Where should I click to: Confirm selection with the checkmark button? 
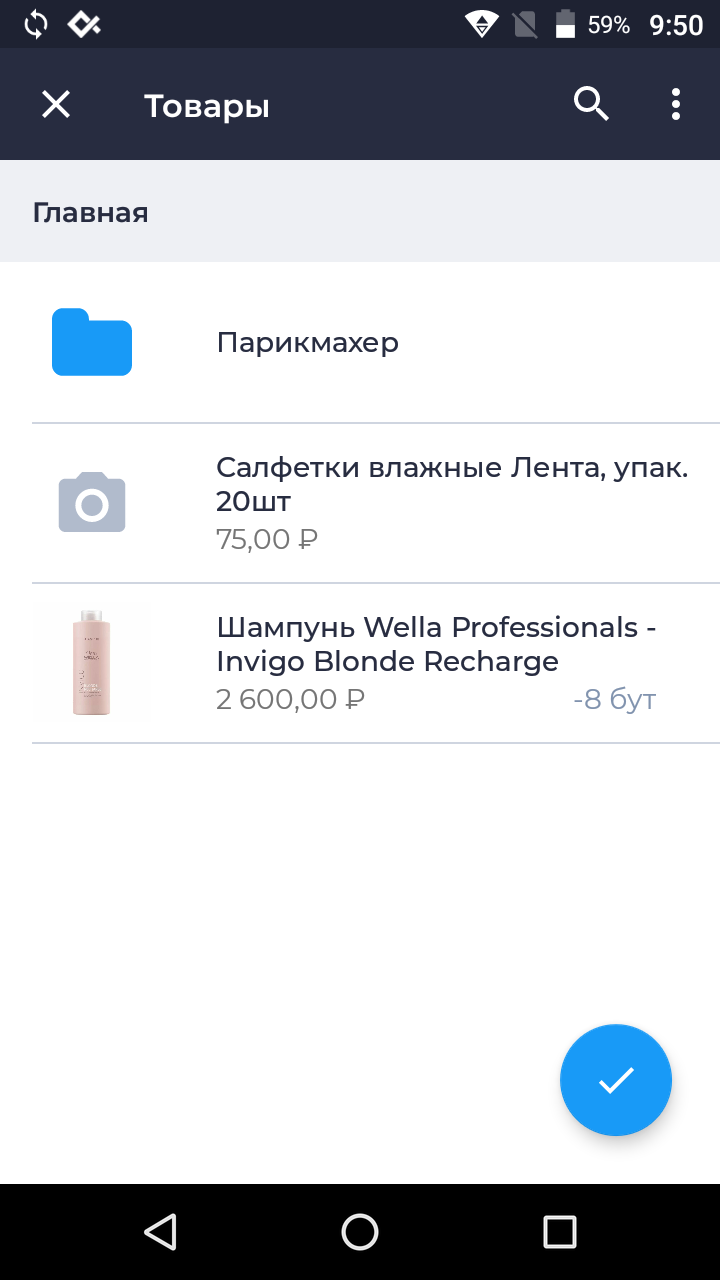click(616, 1080)
